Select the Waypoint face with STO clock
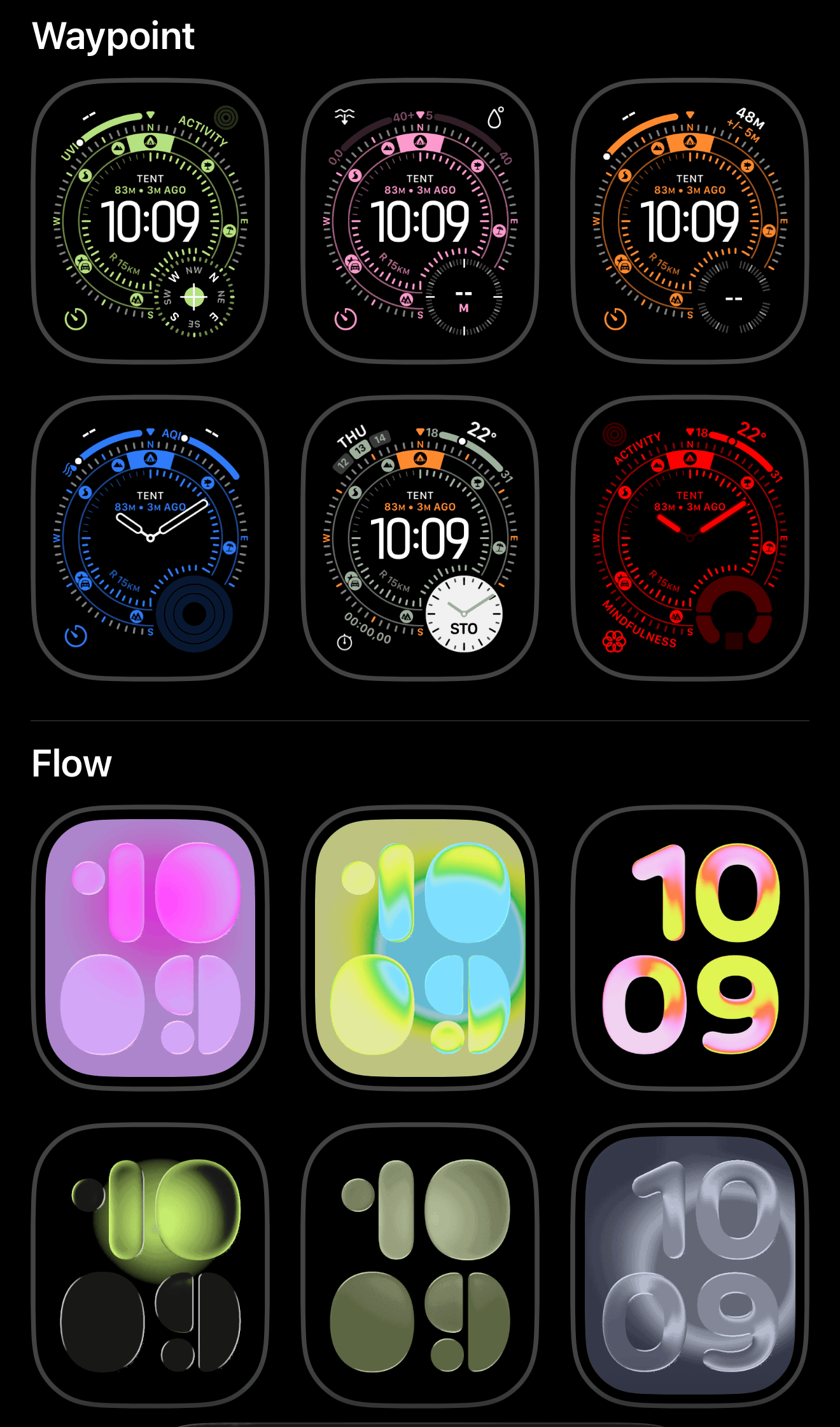Viewport: 840px width, 1427px height. [420, 538]
